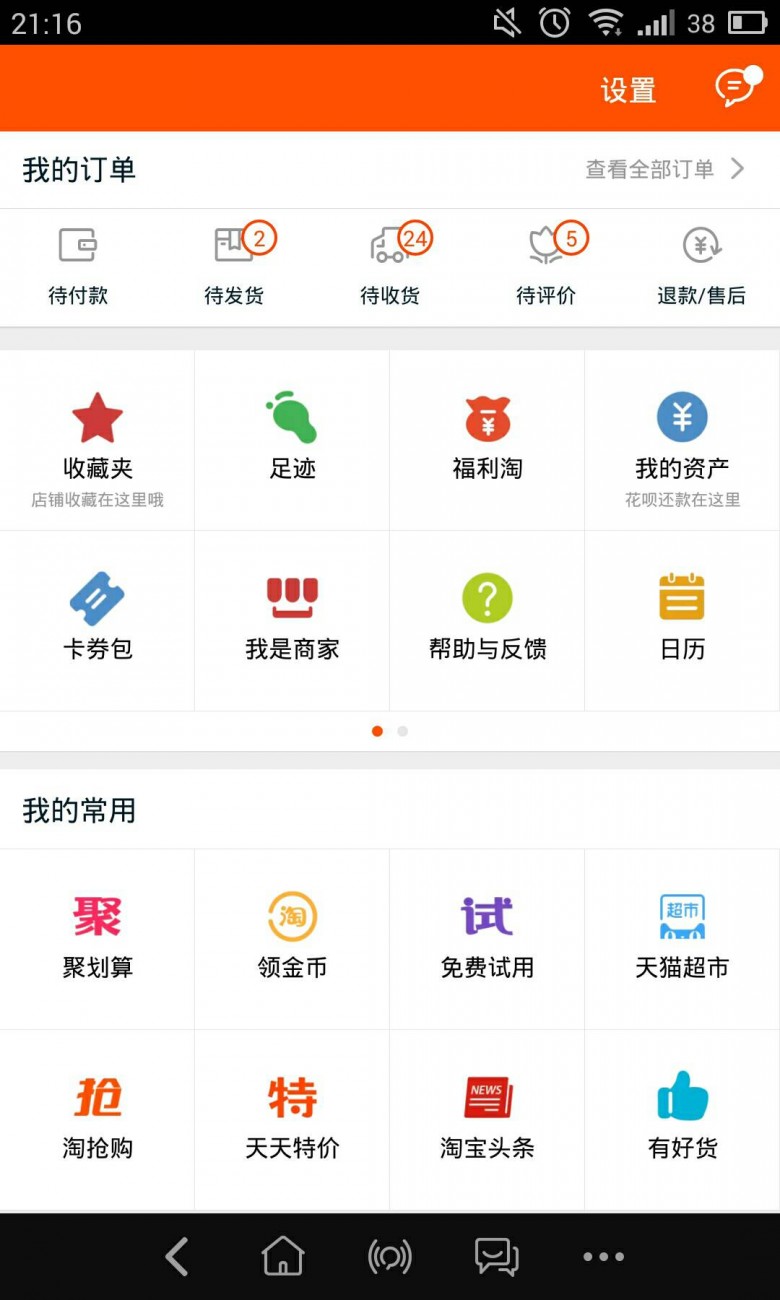Launch 聚划算 from common tools
This screenshot has width=780, height=1300.
click(x=97, y=939)
